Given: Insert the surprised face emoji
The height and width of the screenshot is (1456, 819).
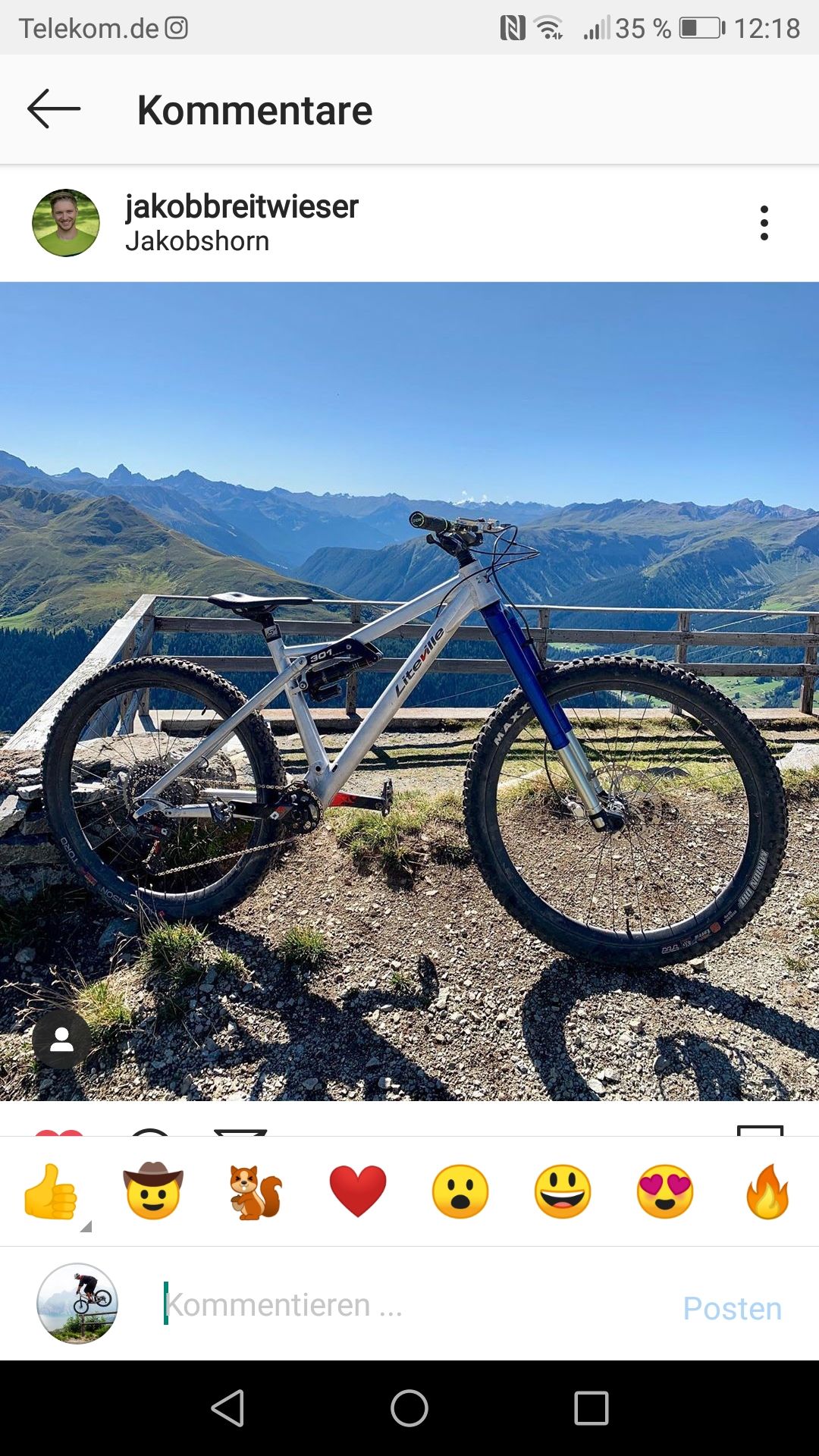Looking at the screenshot, I should point(460,1191).
